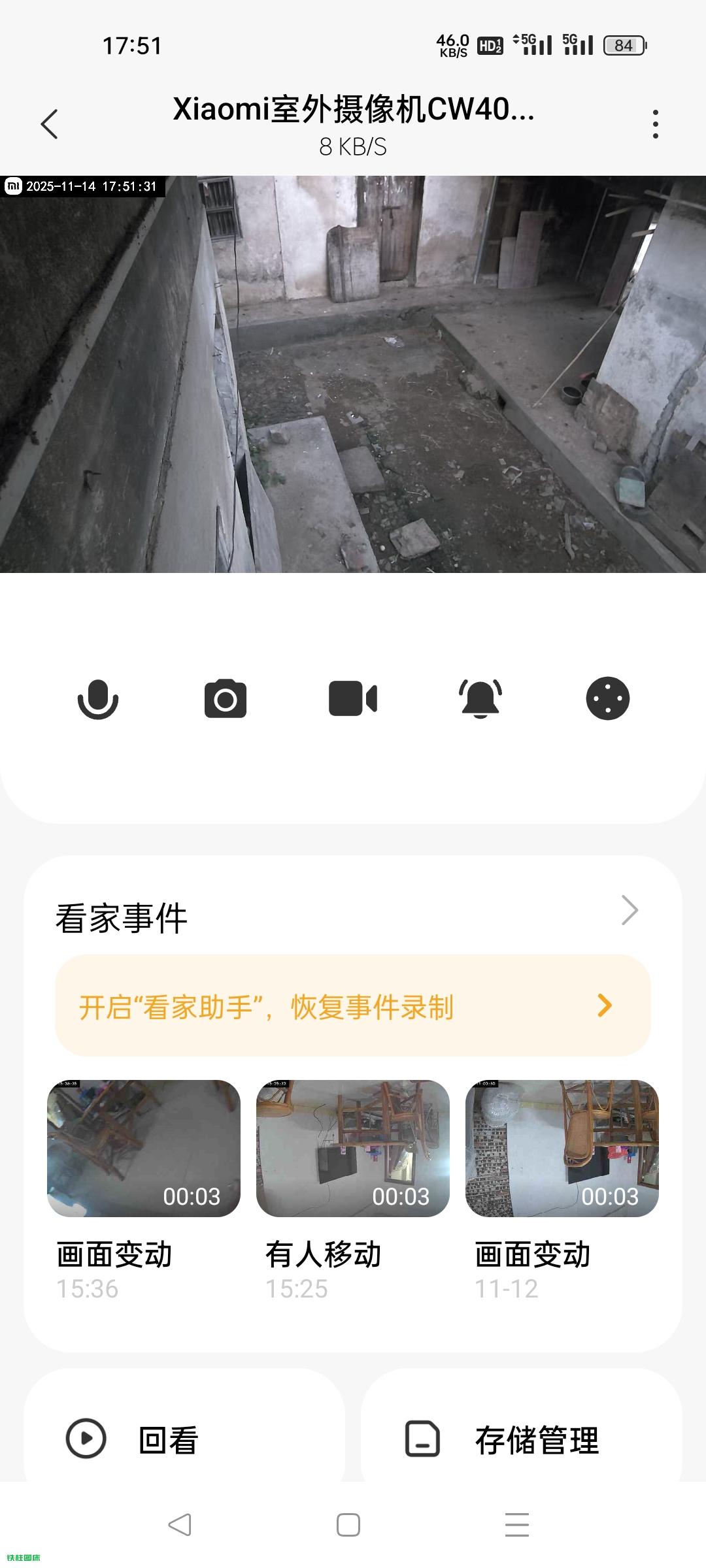Trigger the alarm bell icon
Screen dimensions: 706x1568
pyautogui.click(x=480, y=698)
